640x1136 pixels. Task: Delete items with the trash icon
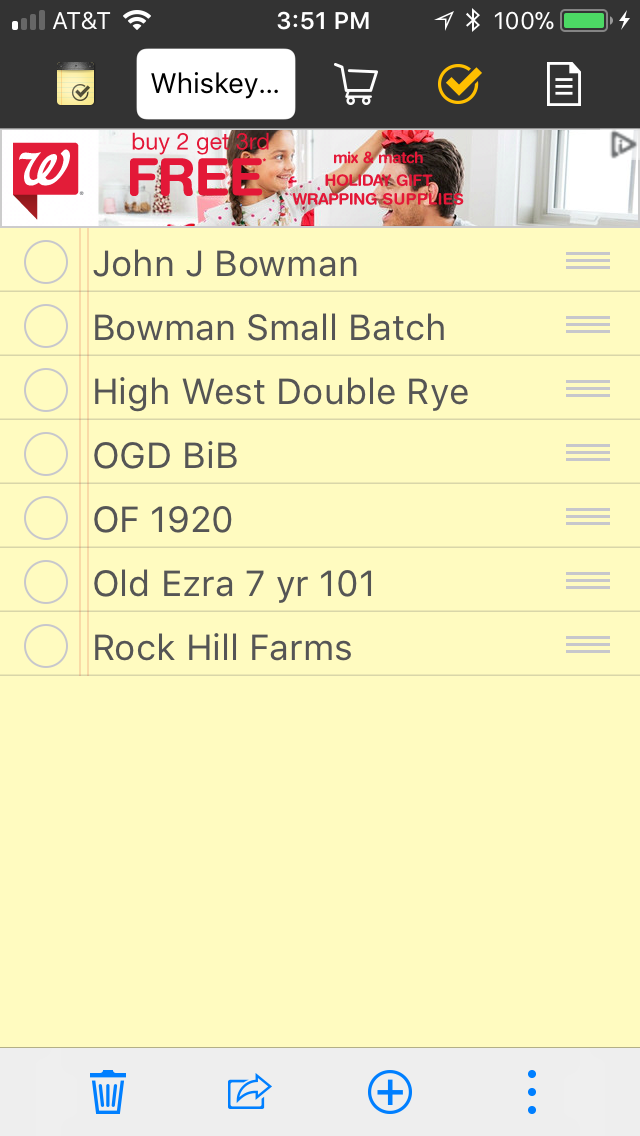pos(108,1092)
